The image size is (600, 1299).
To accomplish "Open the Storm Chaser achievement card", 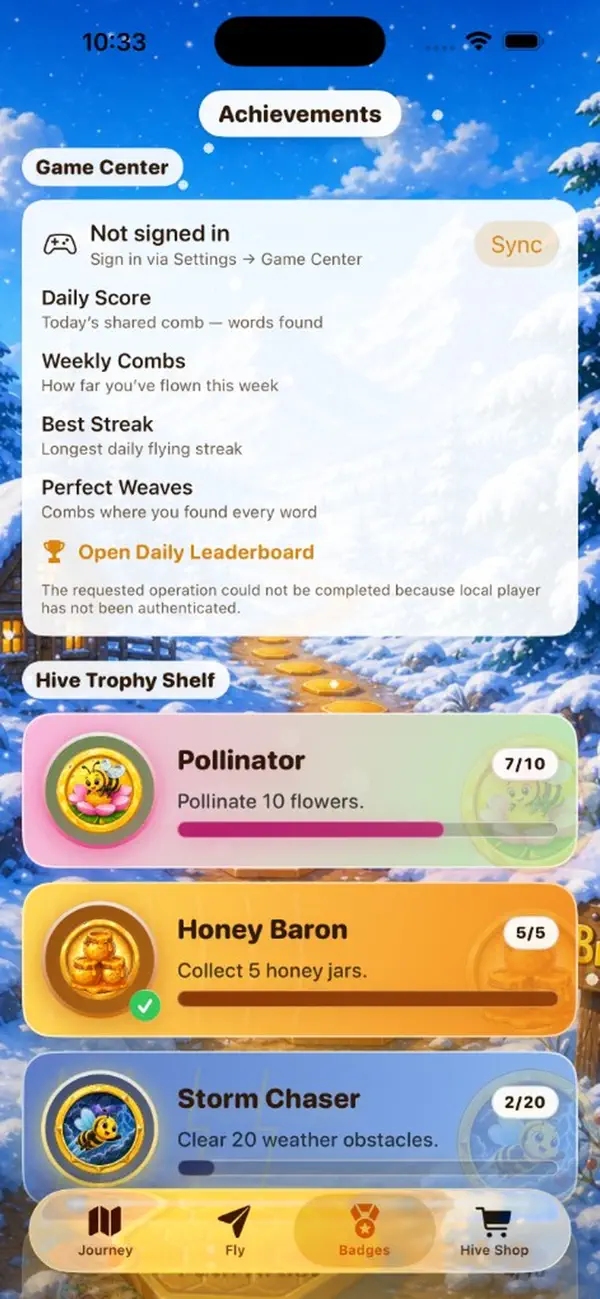I will pyautogui.click(x=300, y=1126).
